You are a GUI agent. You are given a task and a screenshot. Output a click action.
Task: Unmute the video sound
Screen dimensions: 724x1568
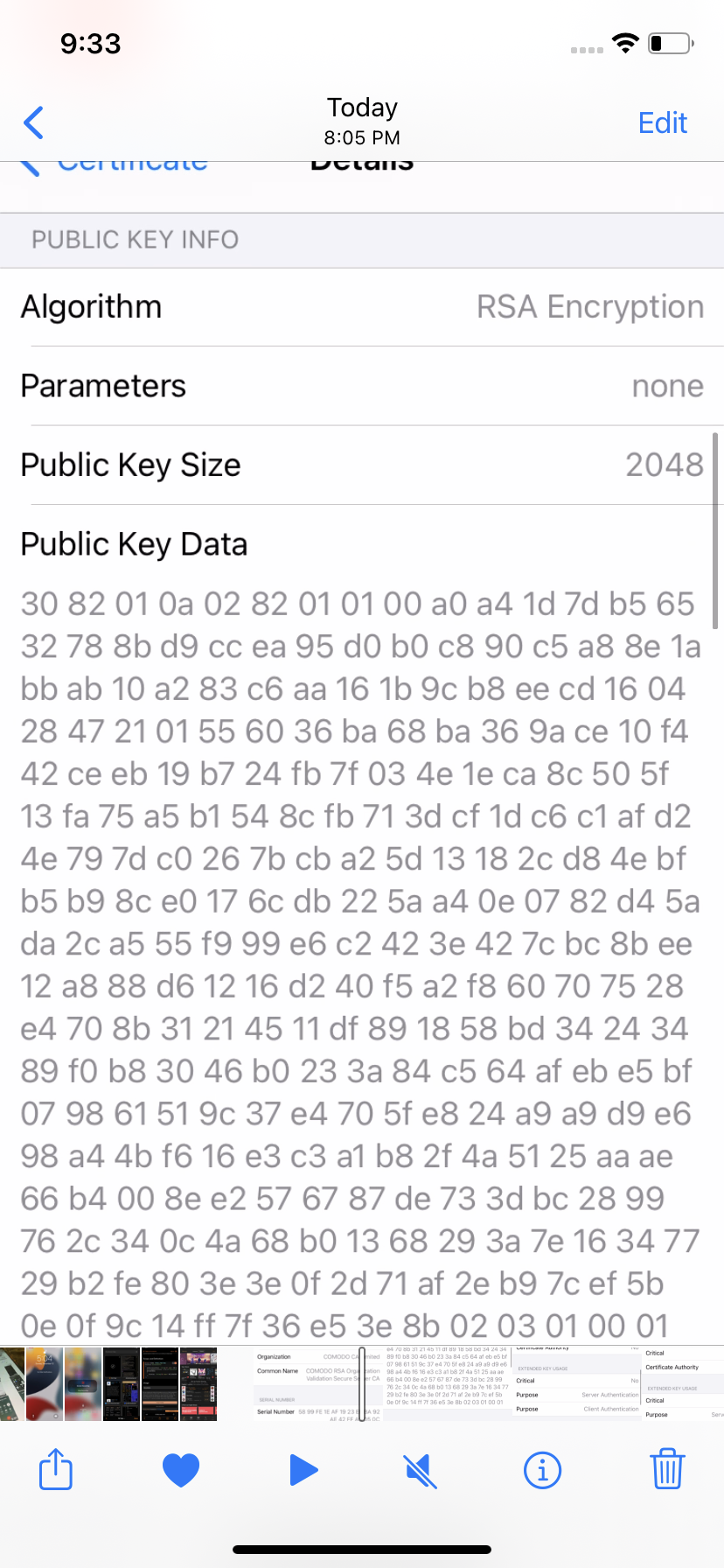(421, 1471)
